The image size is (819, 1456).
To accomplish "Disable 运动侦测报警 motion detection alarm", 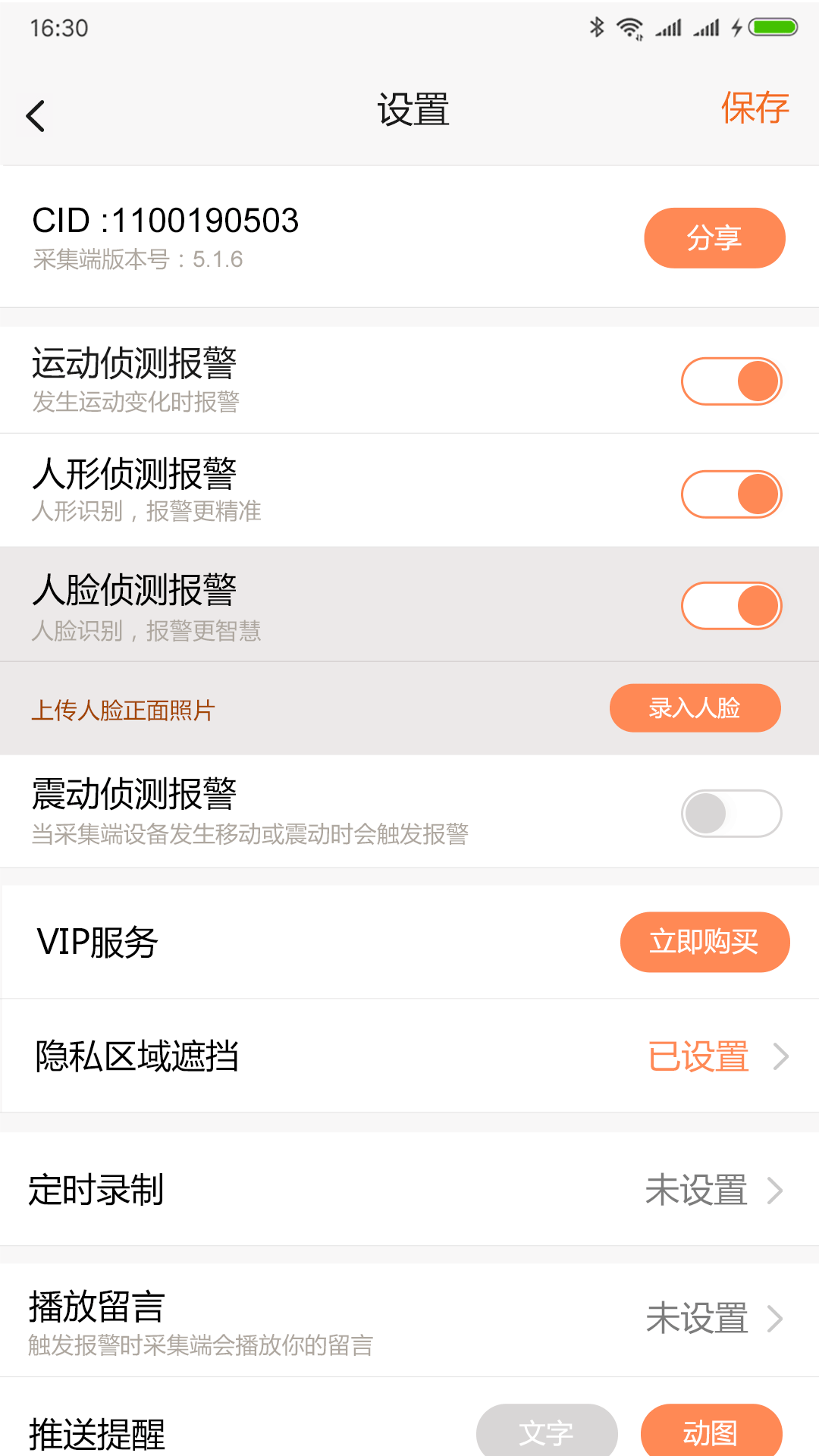I will coord(730,381).
